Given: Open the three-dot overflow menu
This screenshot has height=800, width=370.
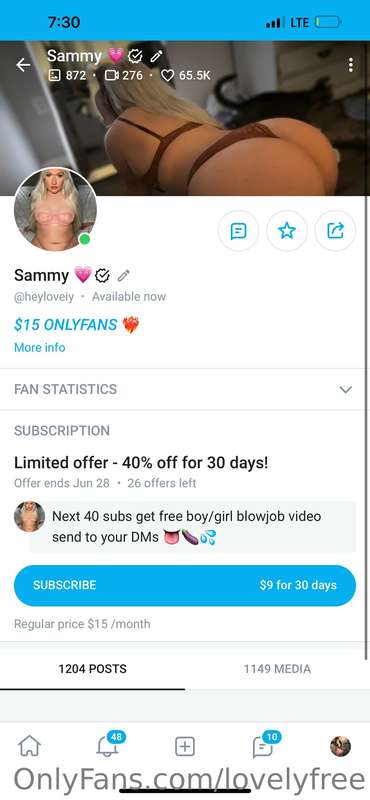Looking at the screenshot, I should (x=351, y=65).
